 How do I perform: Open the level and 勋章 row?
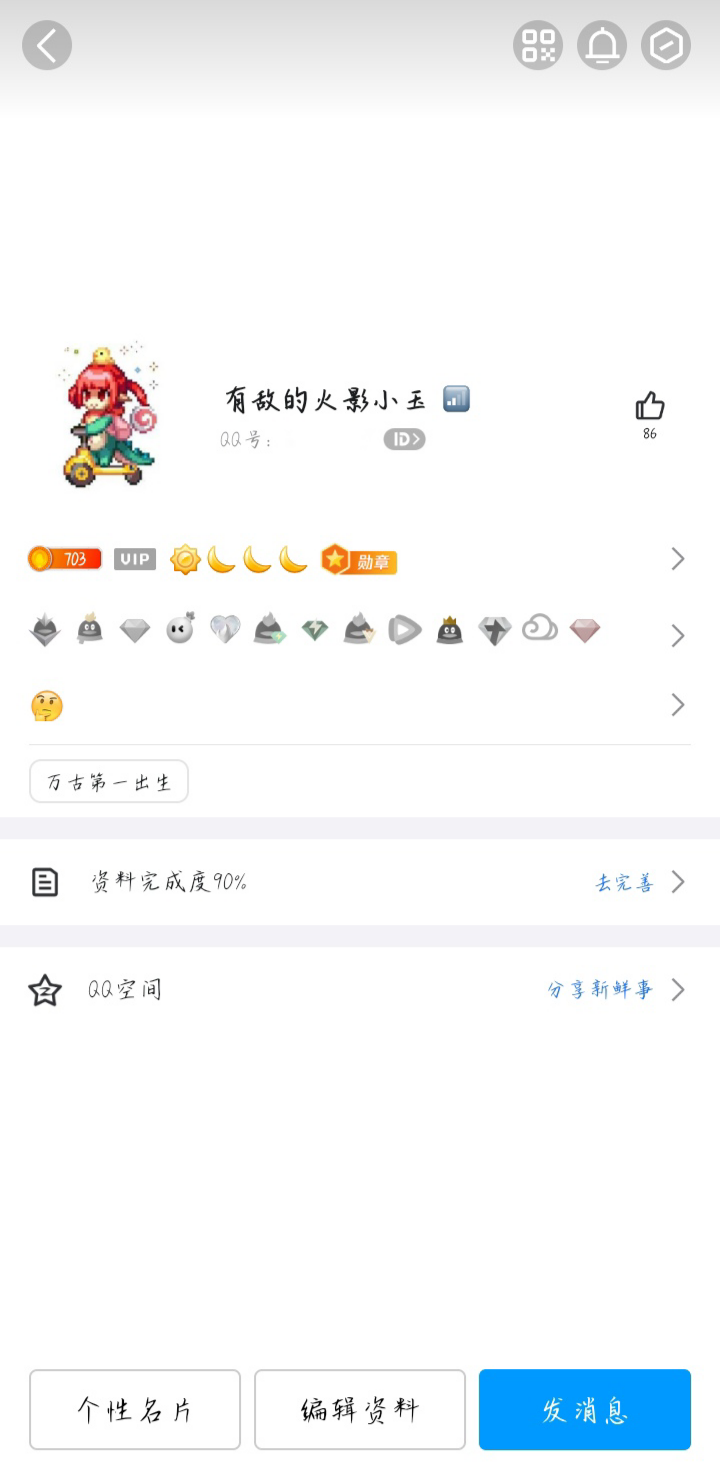[358, 559]
